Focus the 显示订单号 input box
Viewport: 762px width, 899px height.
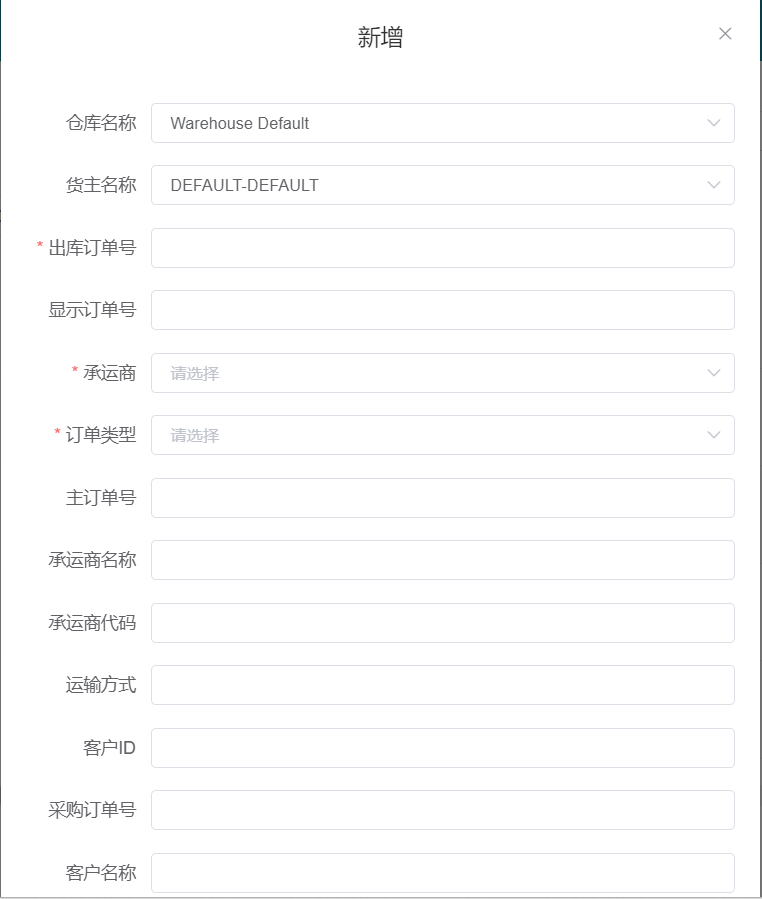pyautogui.click(x=440, y=310)
